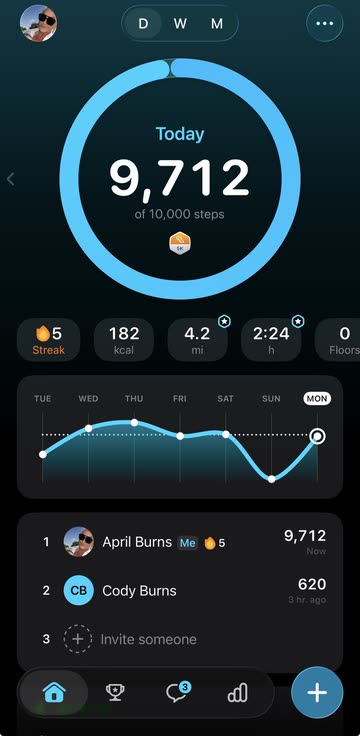Open April Burns leaderboard row
Viewport: 360px width, 736px height.
click(x=180, y=542)
